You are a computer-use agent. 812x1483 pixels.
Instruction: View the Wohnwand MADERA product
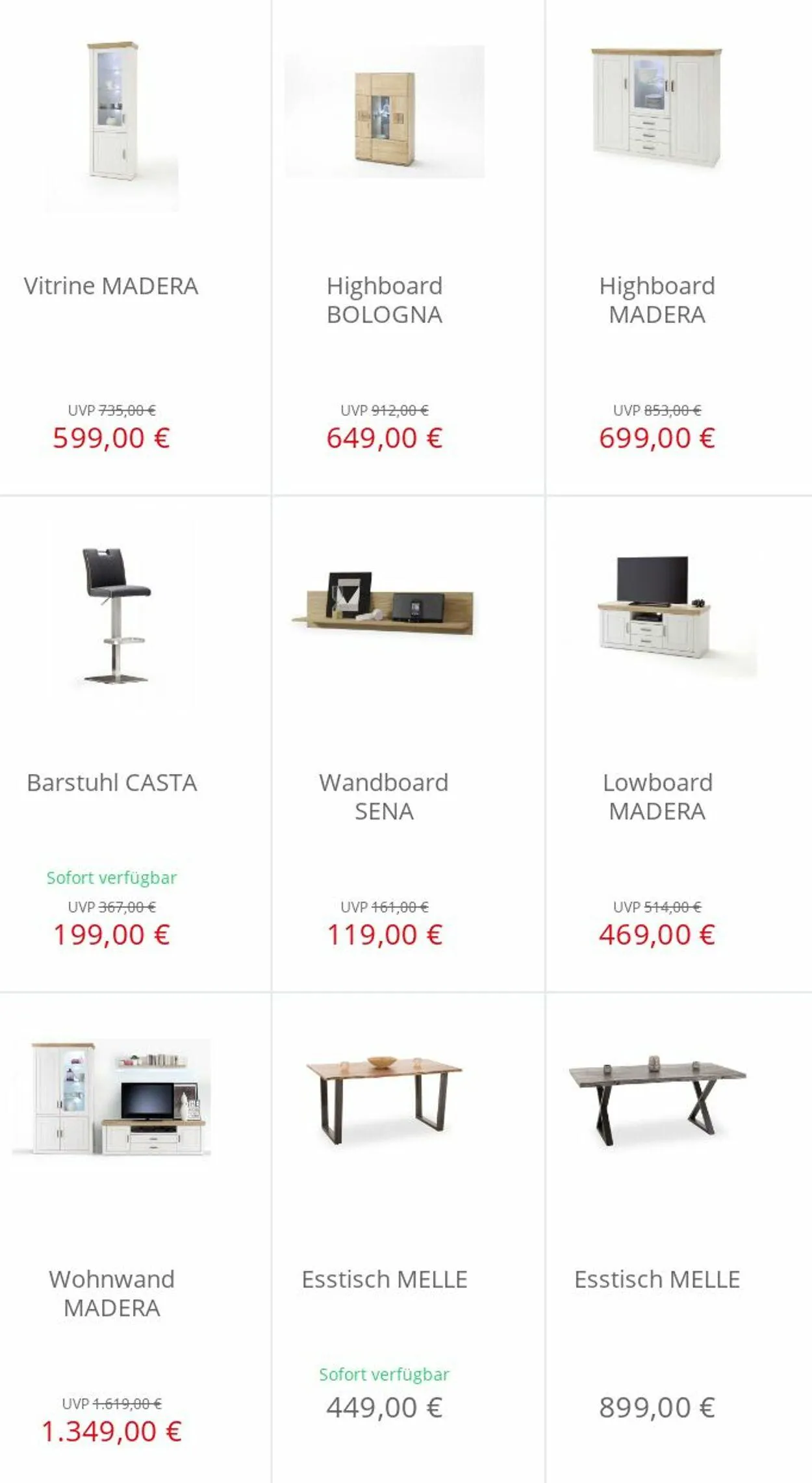[134, 1238]
